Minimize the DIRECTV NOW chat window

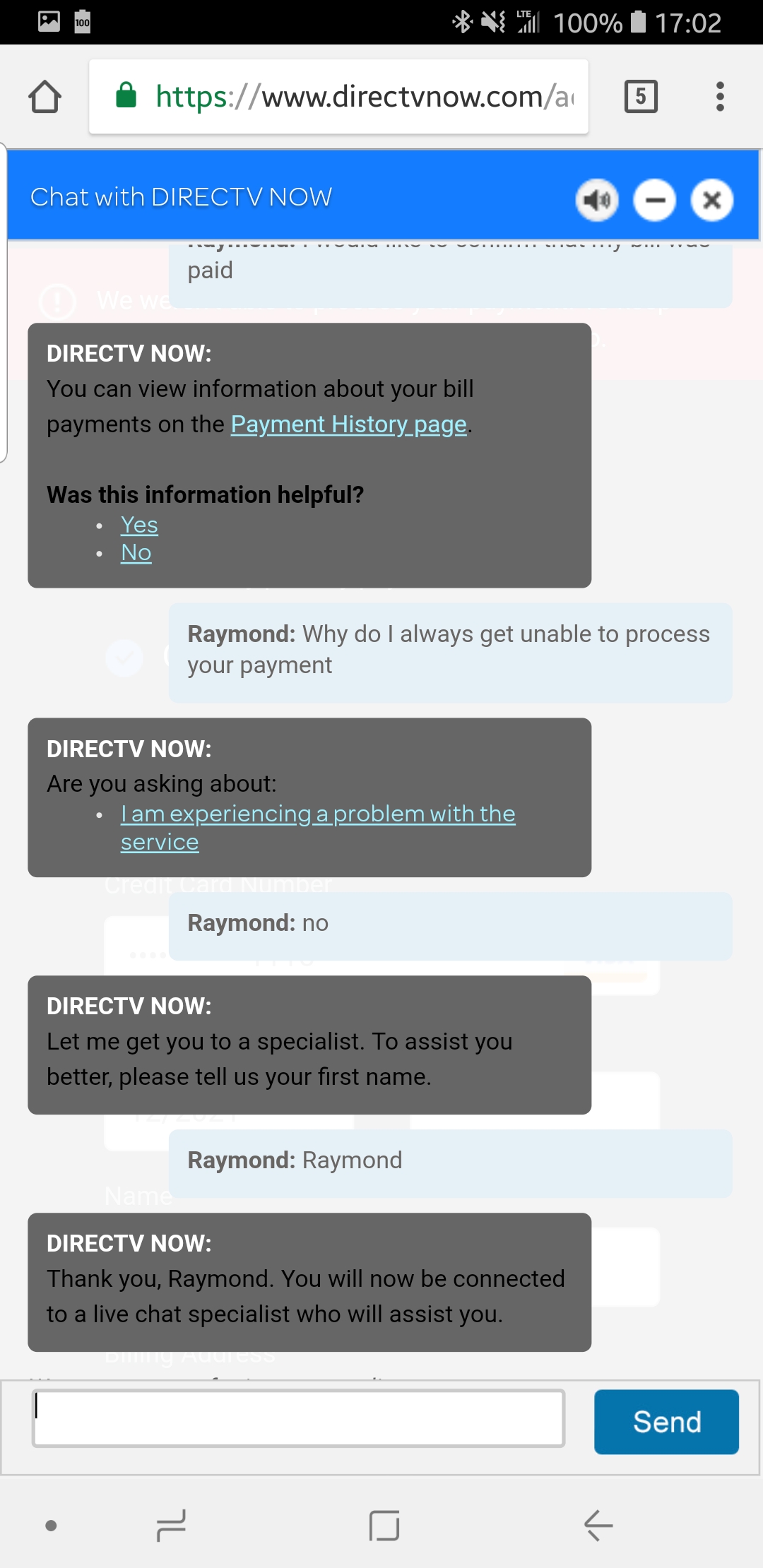point(655,200)
